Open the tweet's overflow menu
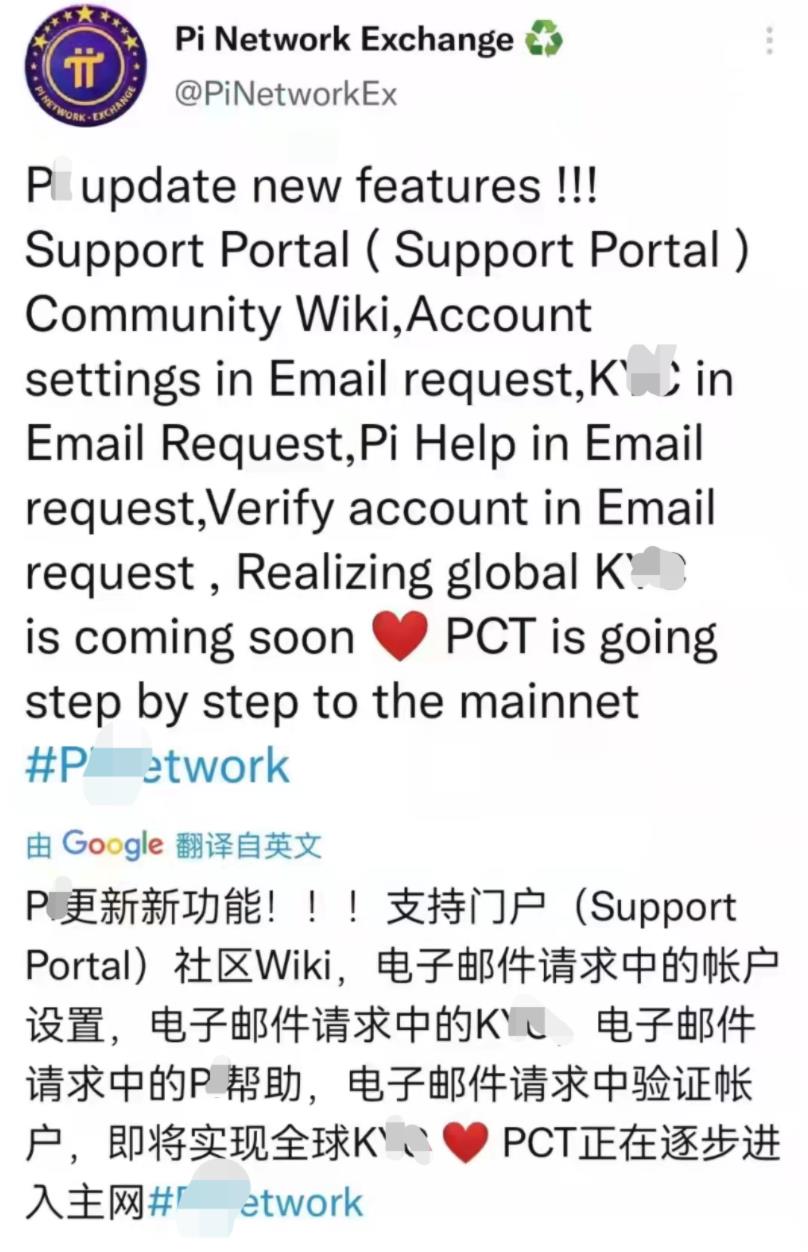 tap(769, 40)
